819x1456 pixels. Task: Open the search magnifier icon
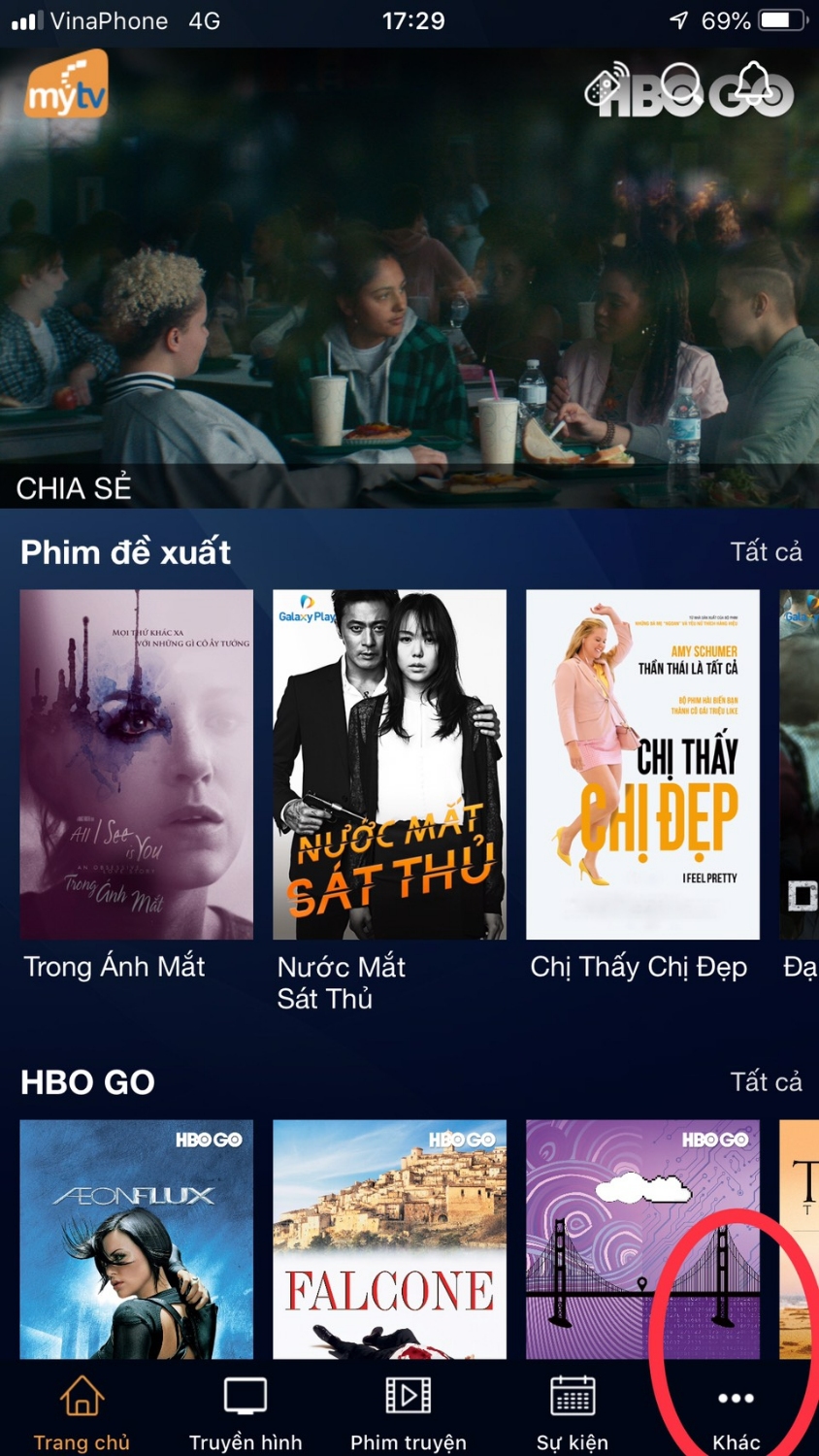[x=680, y=86]
